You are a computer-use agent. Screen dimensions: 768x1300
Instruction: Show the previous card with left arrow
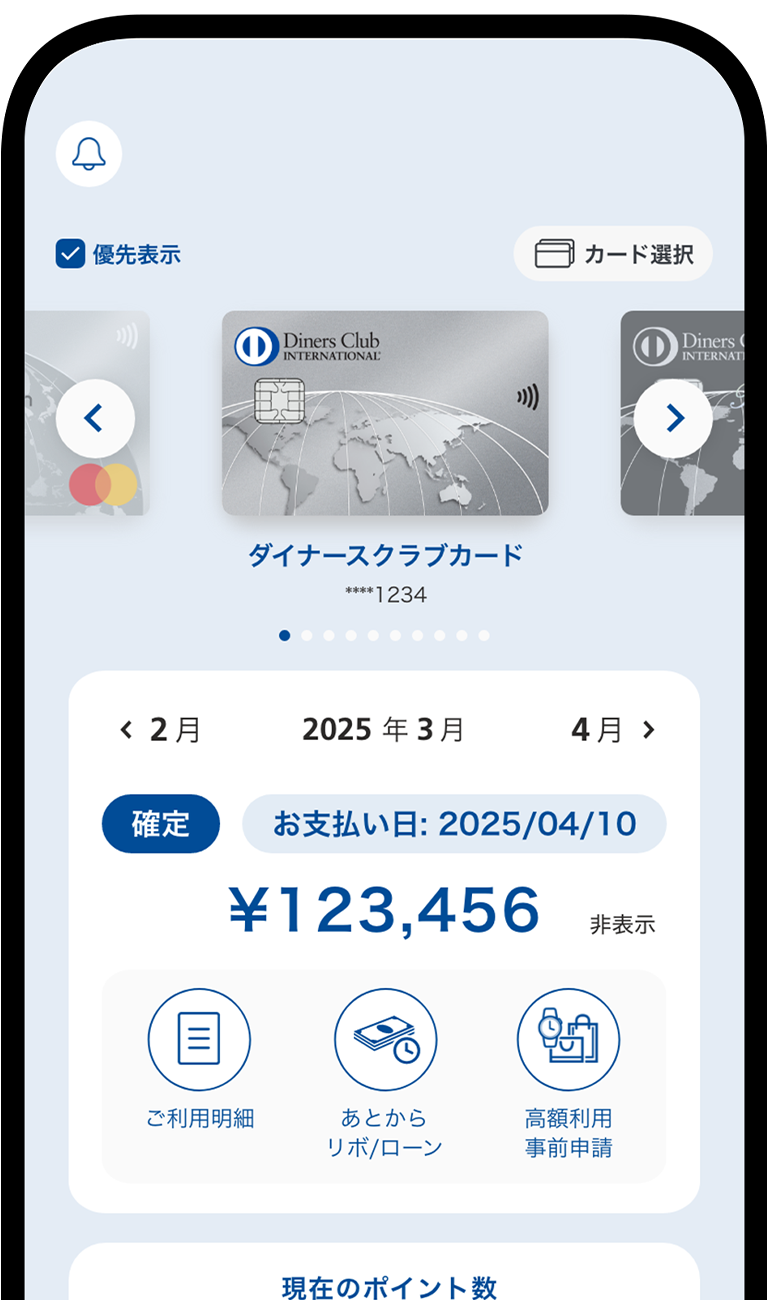click(95, 418)
